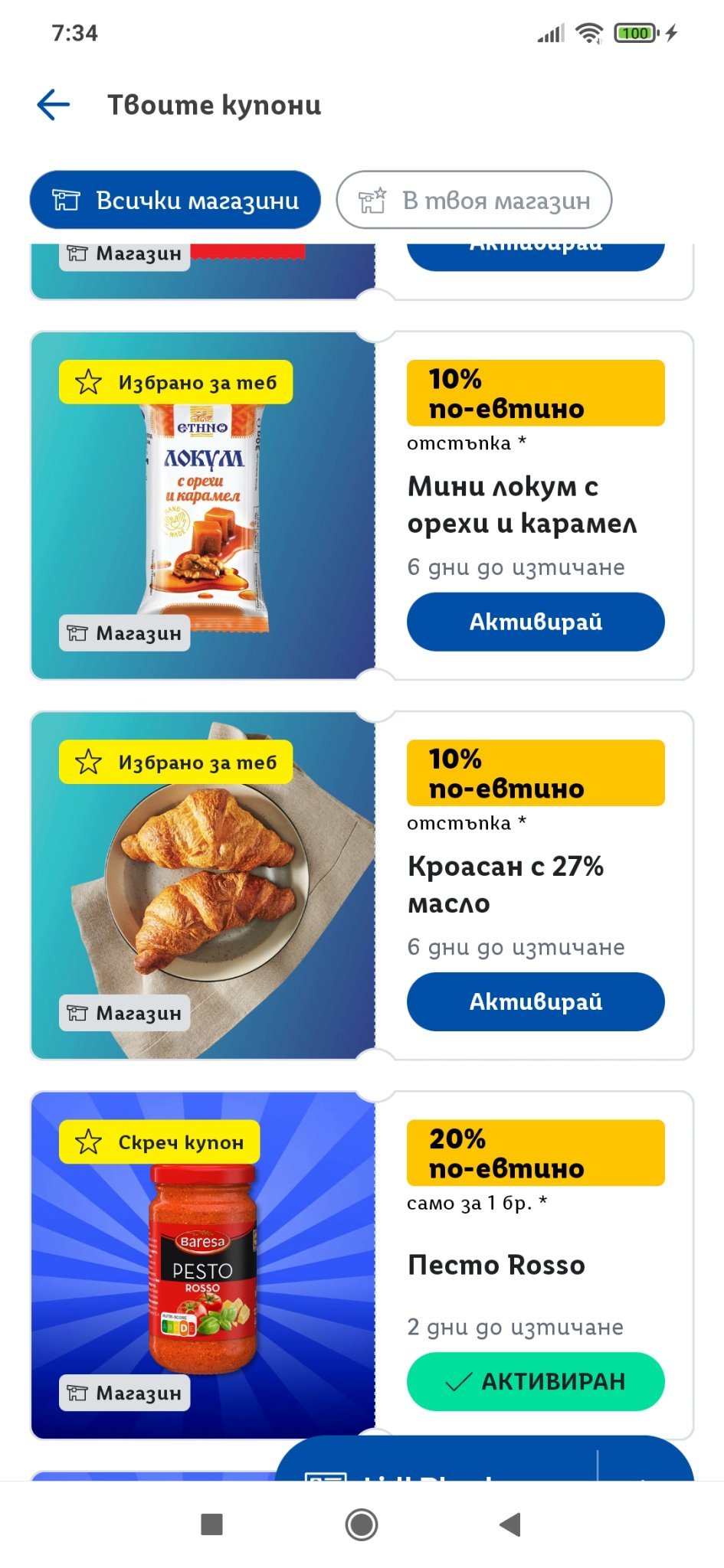Viewport: 724px width, 1568px height.
Task: Select the Всички магазини filter
Action: coord(175,200)
